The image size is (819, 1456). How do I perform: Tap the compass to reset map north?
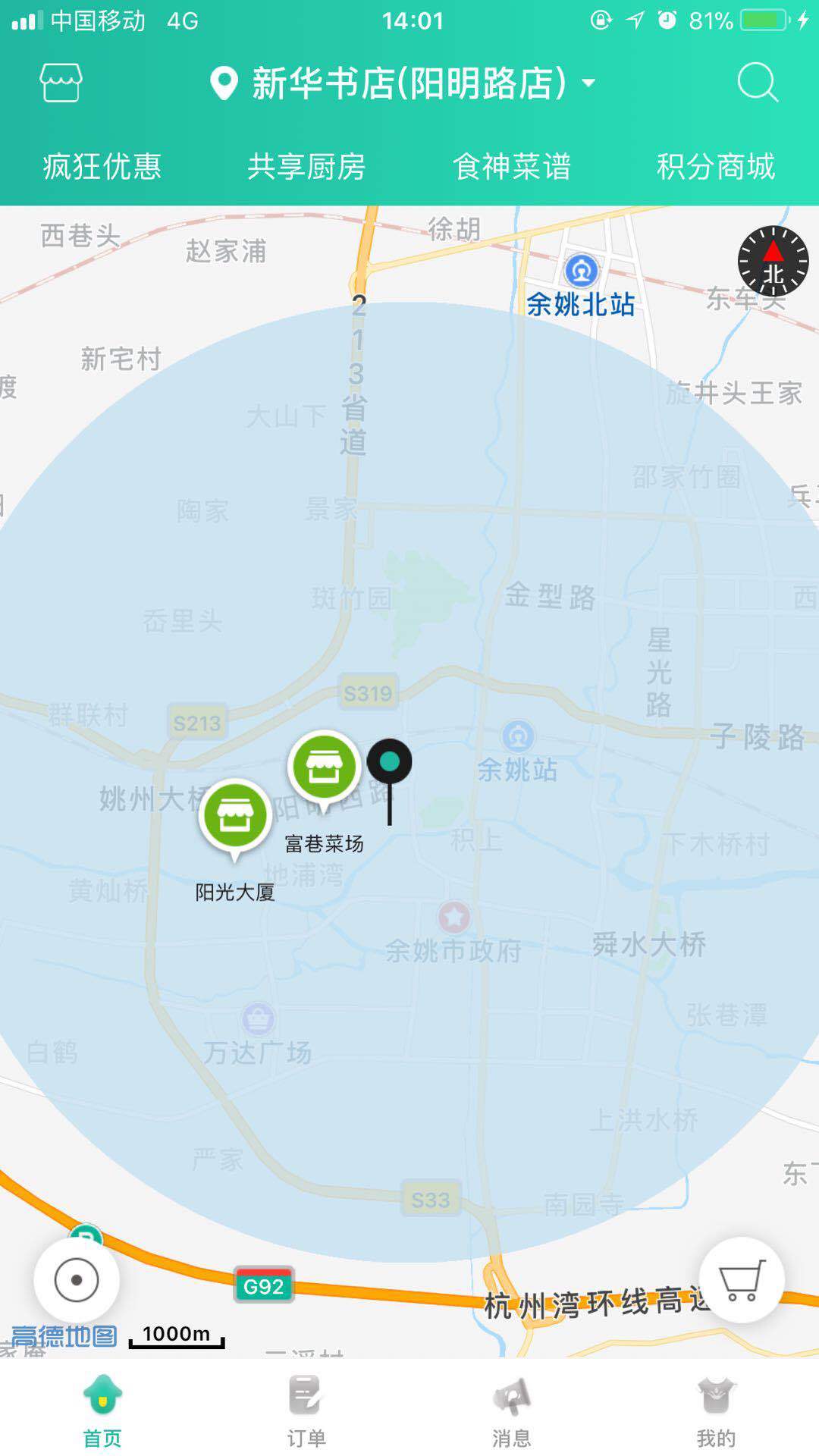click(x=773, y=261)
